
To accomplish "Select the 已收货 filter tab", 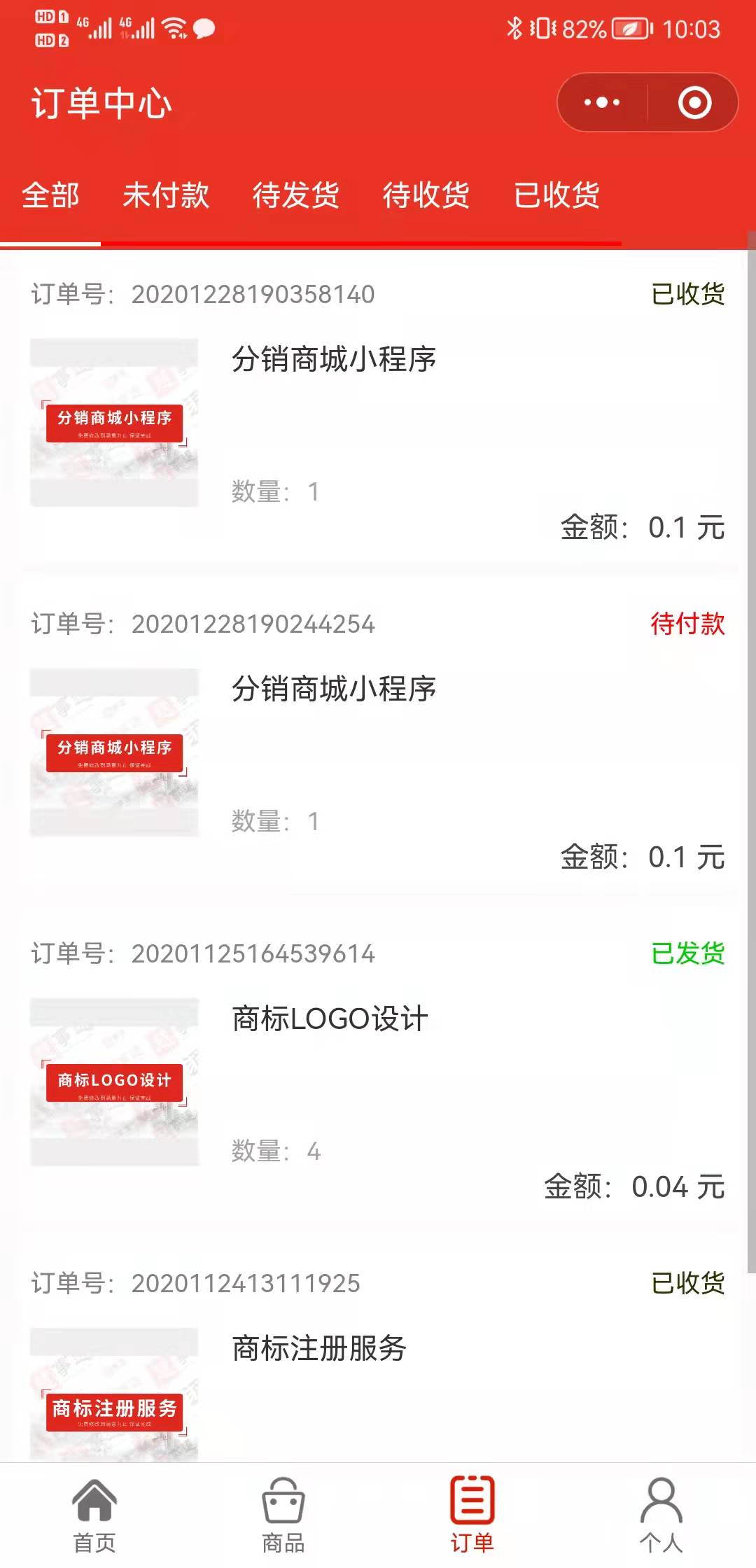I will pyautogui.click(x=556, y=197).
